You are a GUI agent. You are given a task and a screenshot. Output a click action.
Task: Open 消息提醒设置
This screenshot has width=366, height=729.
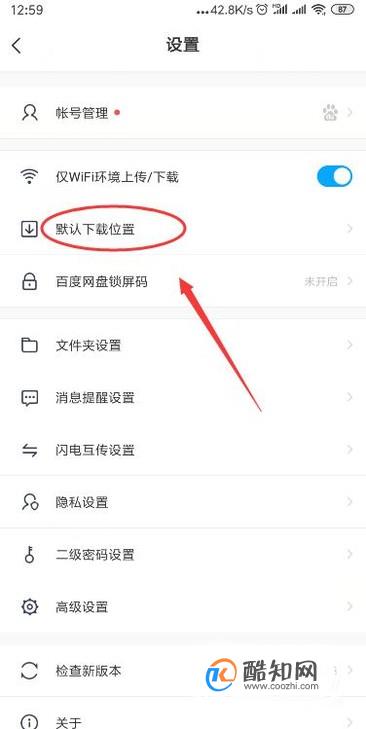point(183,398)
